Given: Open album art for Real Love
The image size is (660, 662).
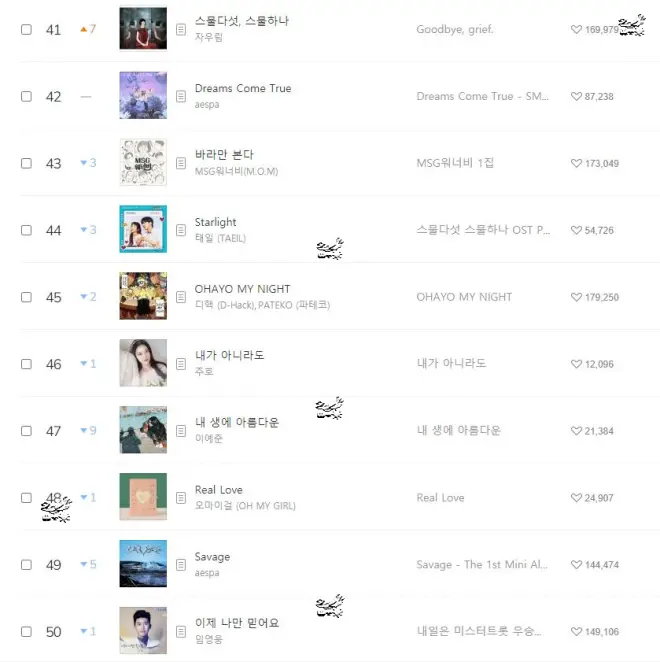Looking at the screenshot, I should click(143, 497).
